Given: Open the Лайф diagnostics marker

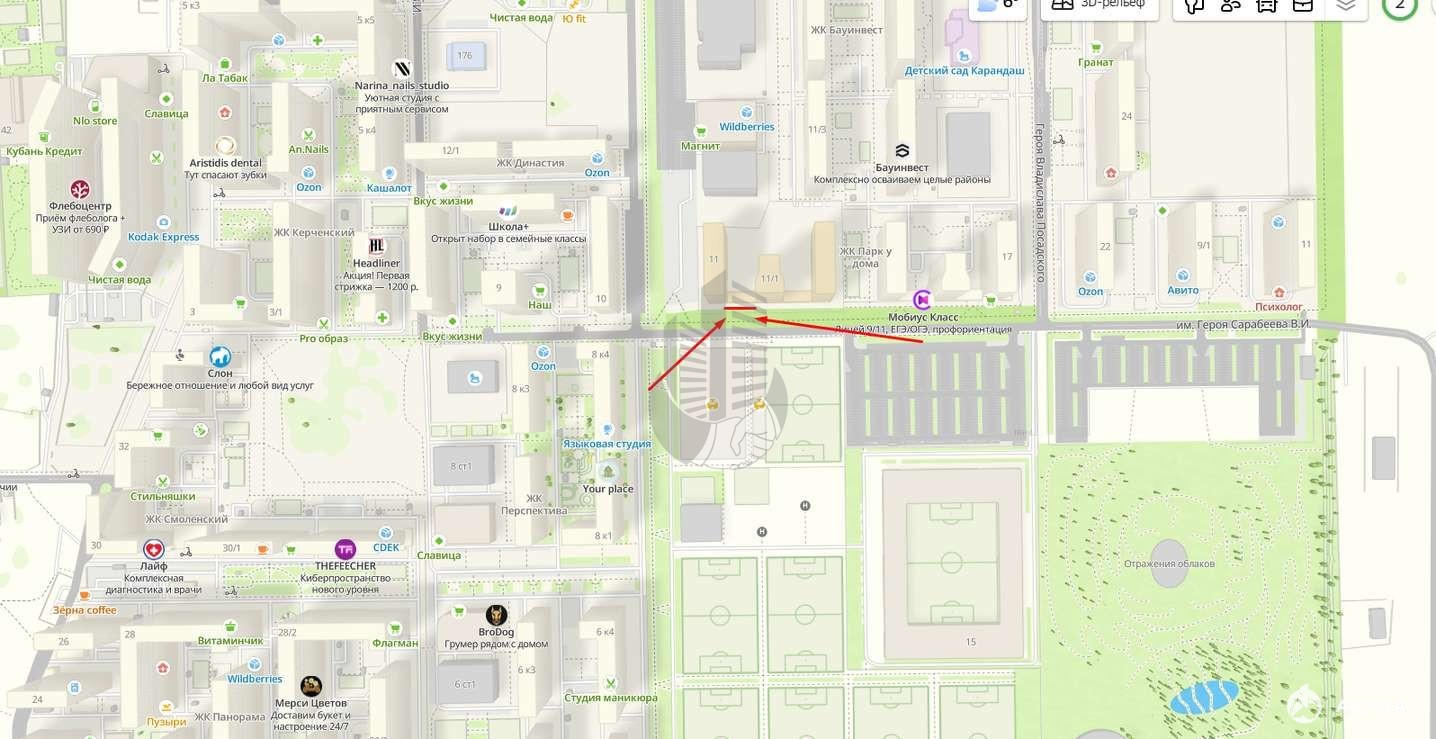Looking at the screenshot, I should point(153,549).
